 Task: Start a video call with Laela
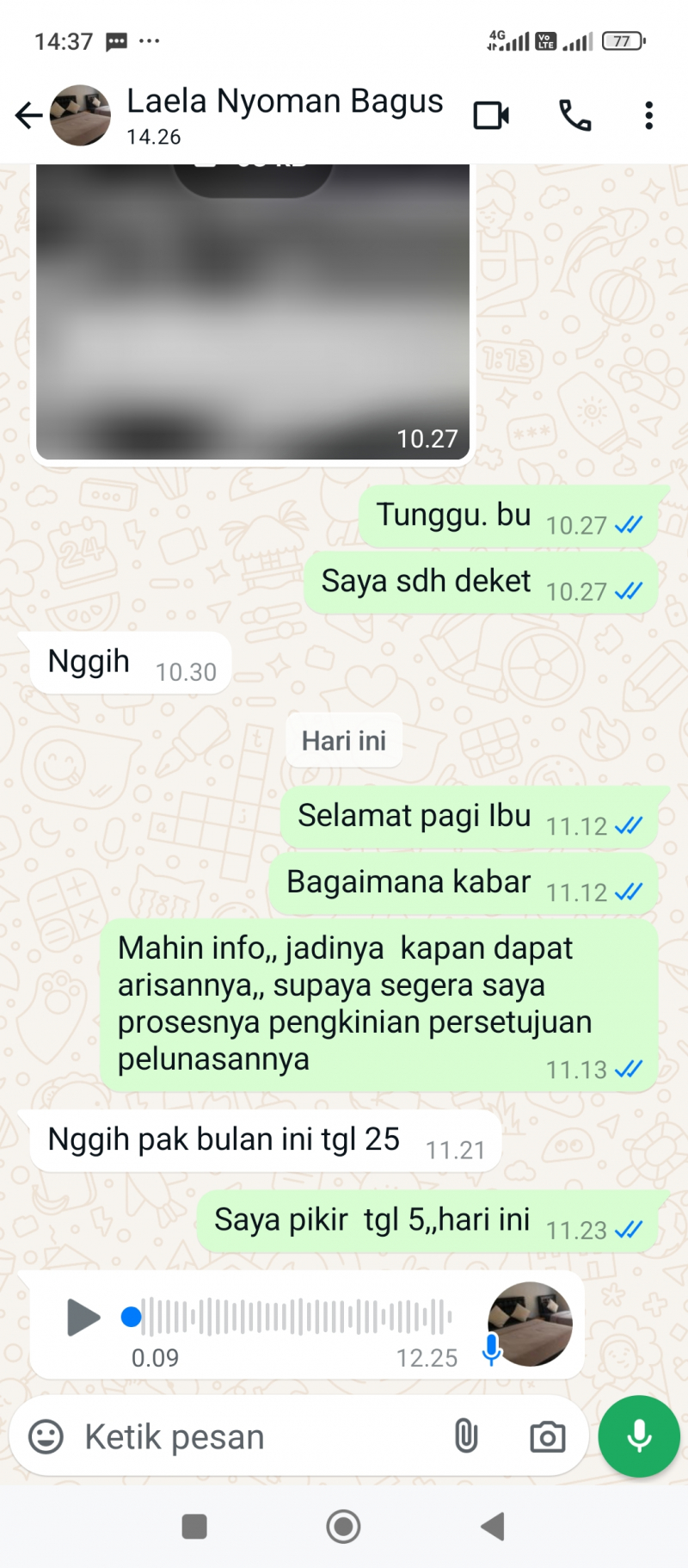[491, 115]
